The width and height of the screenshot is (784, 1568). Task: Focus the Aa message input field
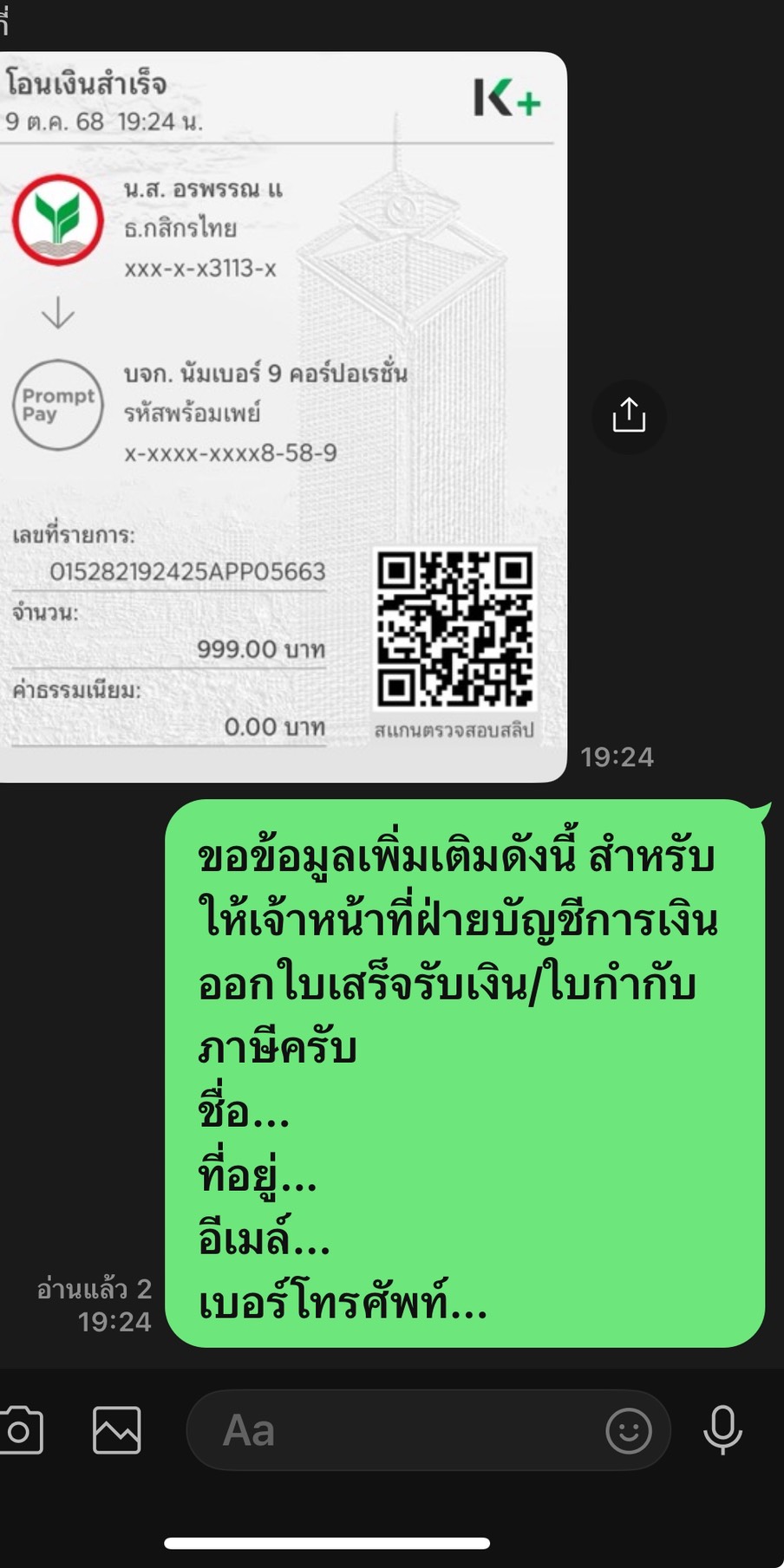click(390, 1430)
